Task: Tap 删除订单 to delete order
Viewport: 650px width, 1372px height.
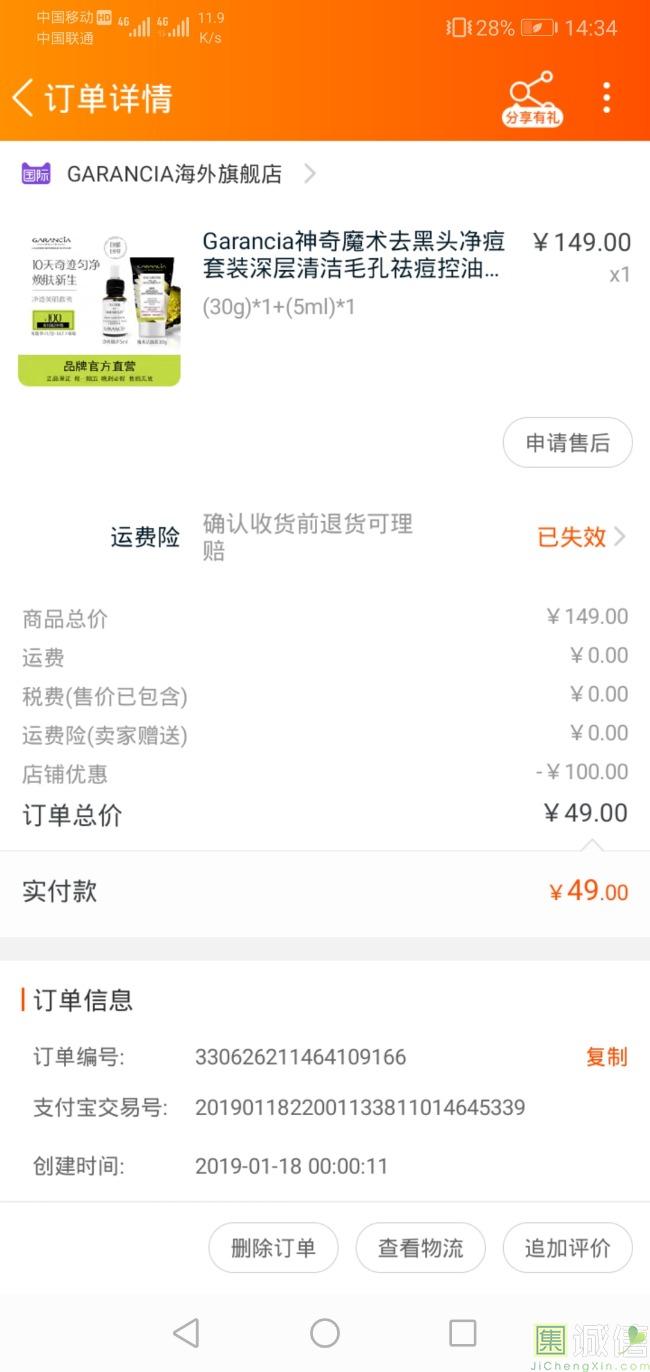Action: coord(273,1248)
